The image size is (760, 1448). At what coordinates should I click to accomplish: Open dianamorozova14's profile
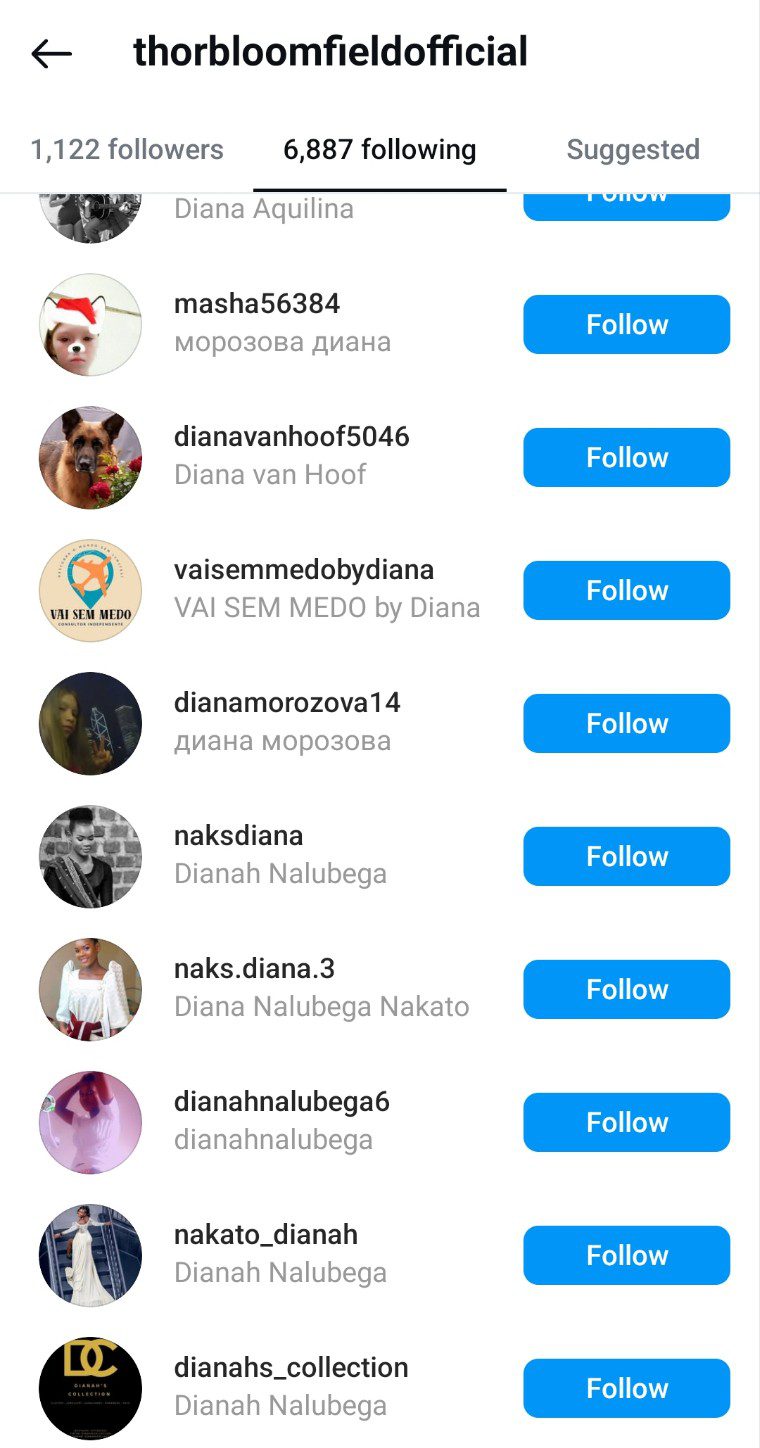[287, 703]
